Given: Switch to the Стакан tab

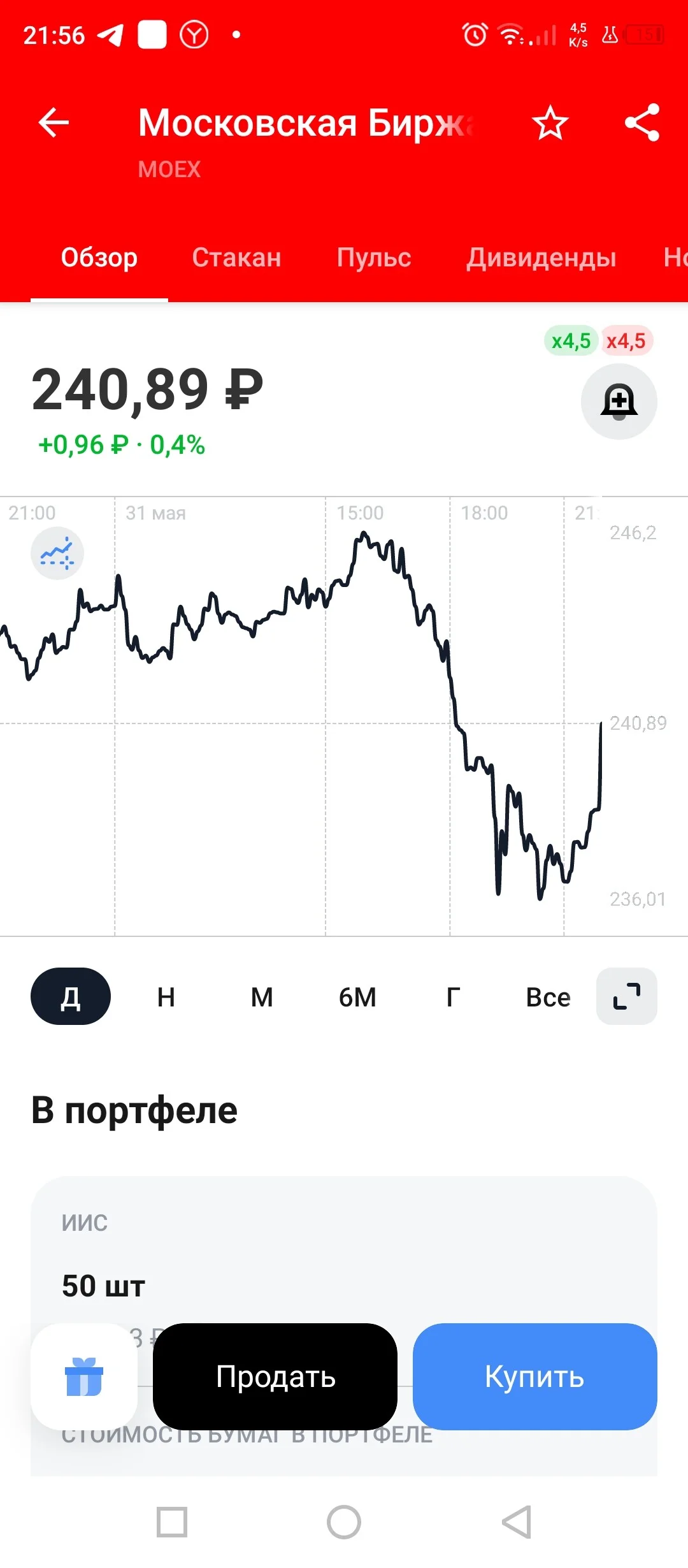Looking at the screenshot, I should tap(236, 258).
